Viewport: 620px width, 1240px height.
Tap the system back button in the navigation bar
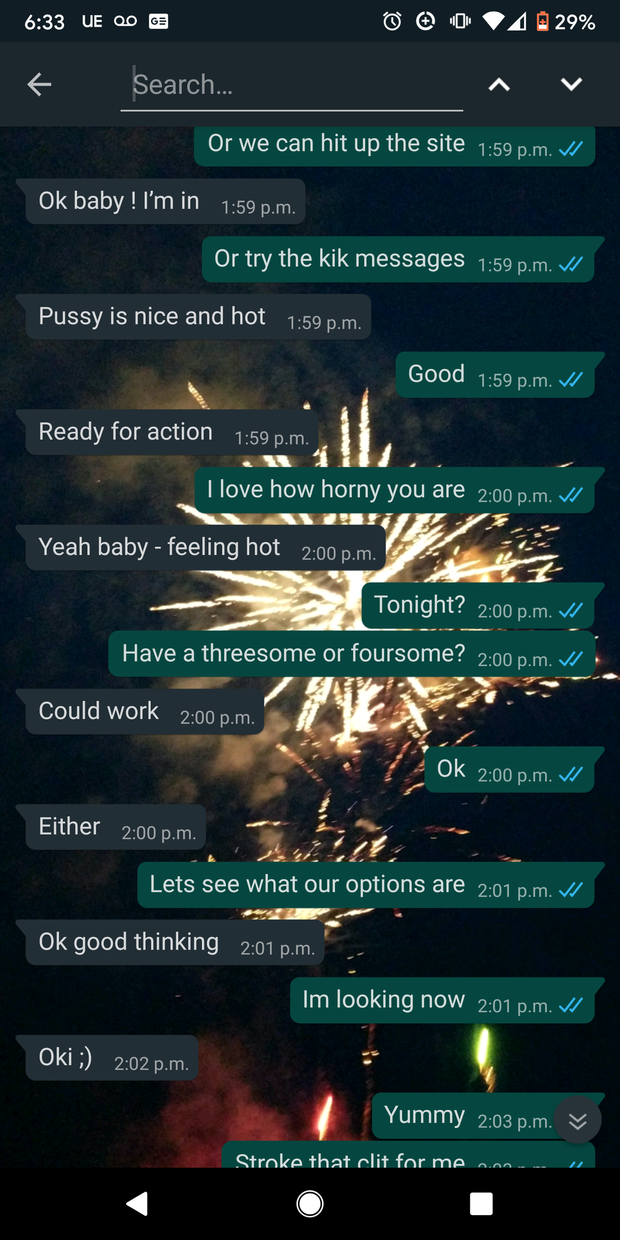click(137, 1203)
